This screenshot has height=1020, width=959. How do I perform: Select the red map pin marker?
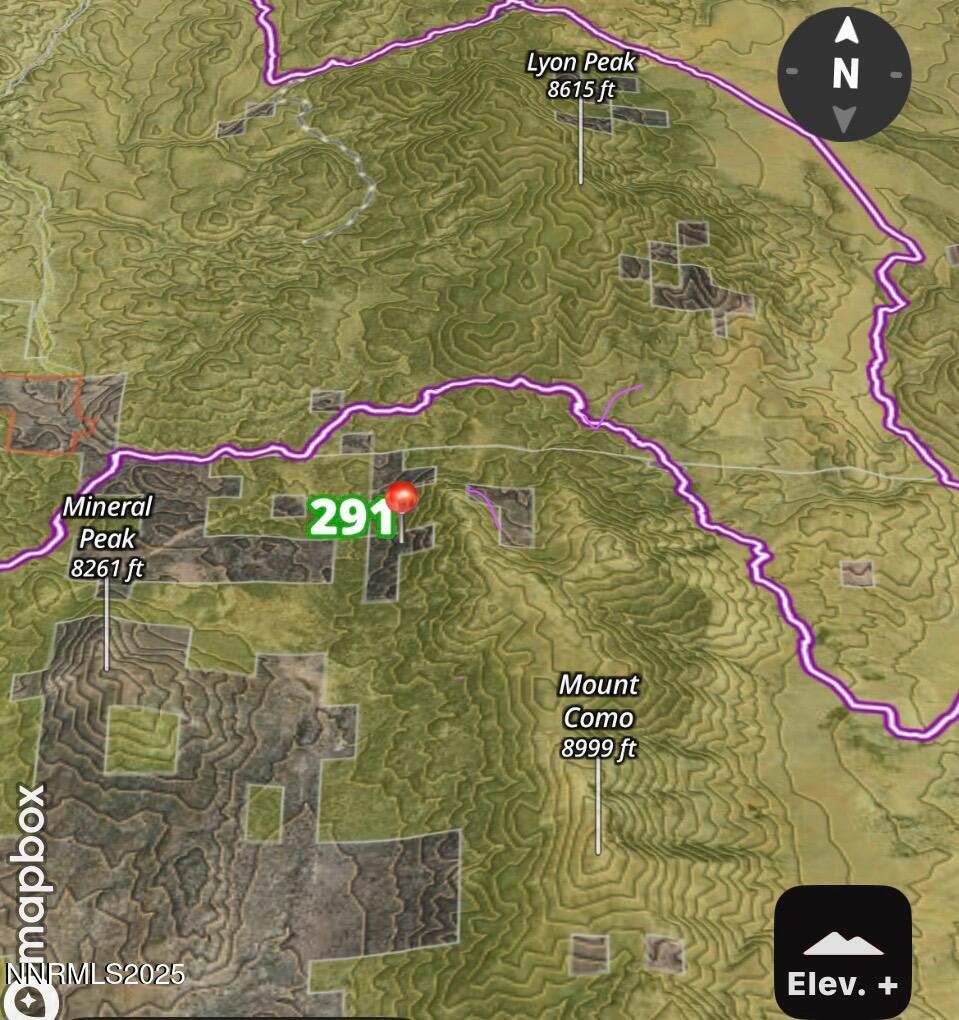(x=402, y=498)
